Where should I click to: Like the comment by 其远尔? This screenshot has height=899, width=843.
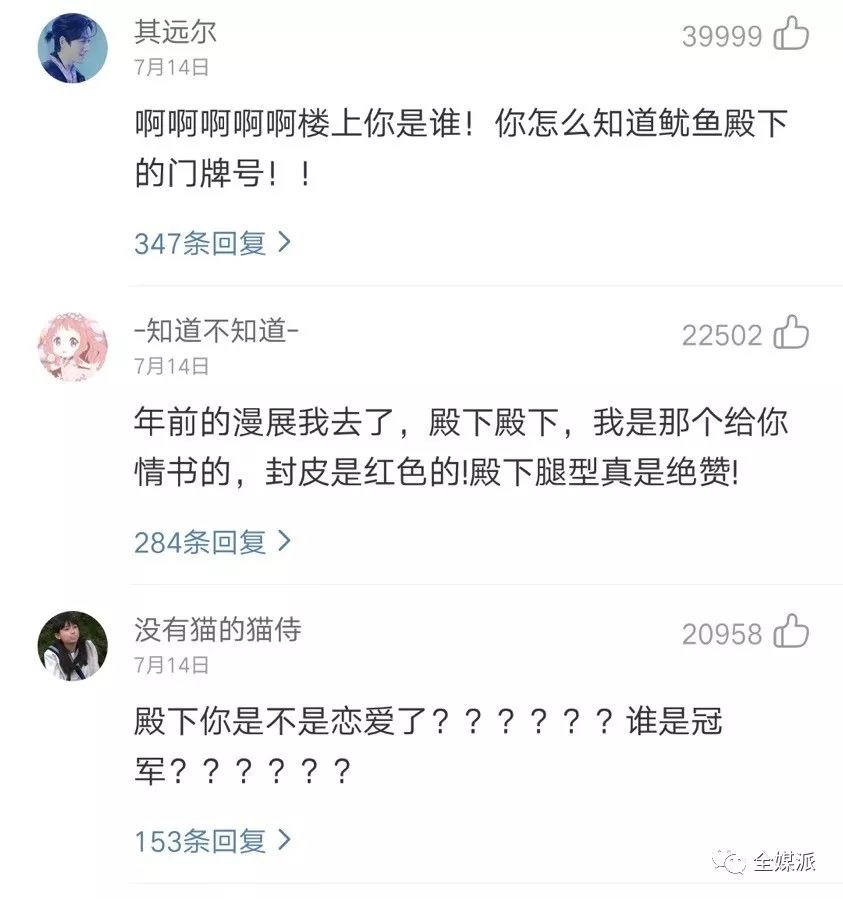pyautogui.click(x=791, y=33)
